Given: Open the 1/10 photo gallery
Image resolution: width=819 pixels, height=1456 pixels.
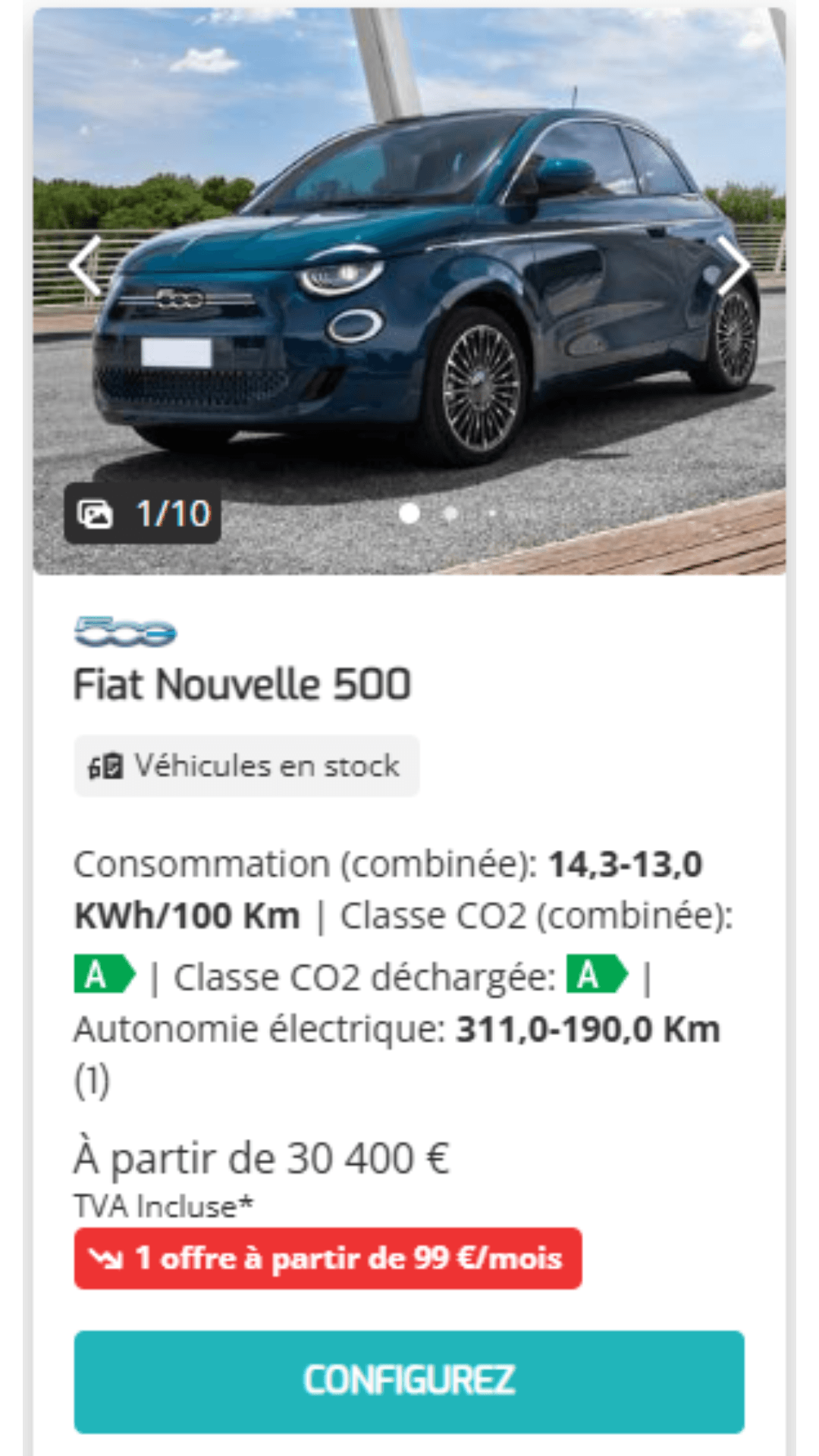Looking at the screenshot, I should (x=143, y=513).
